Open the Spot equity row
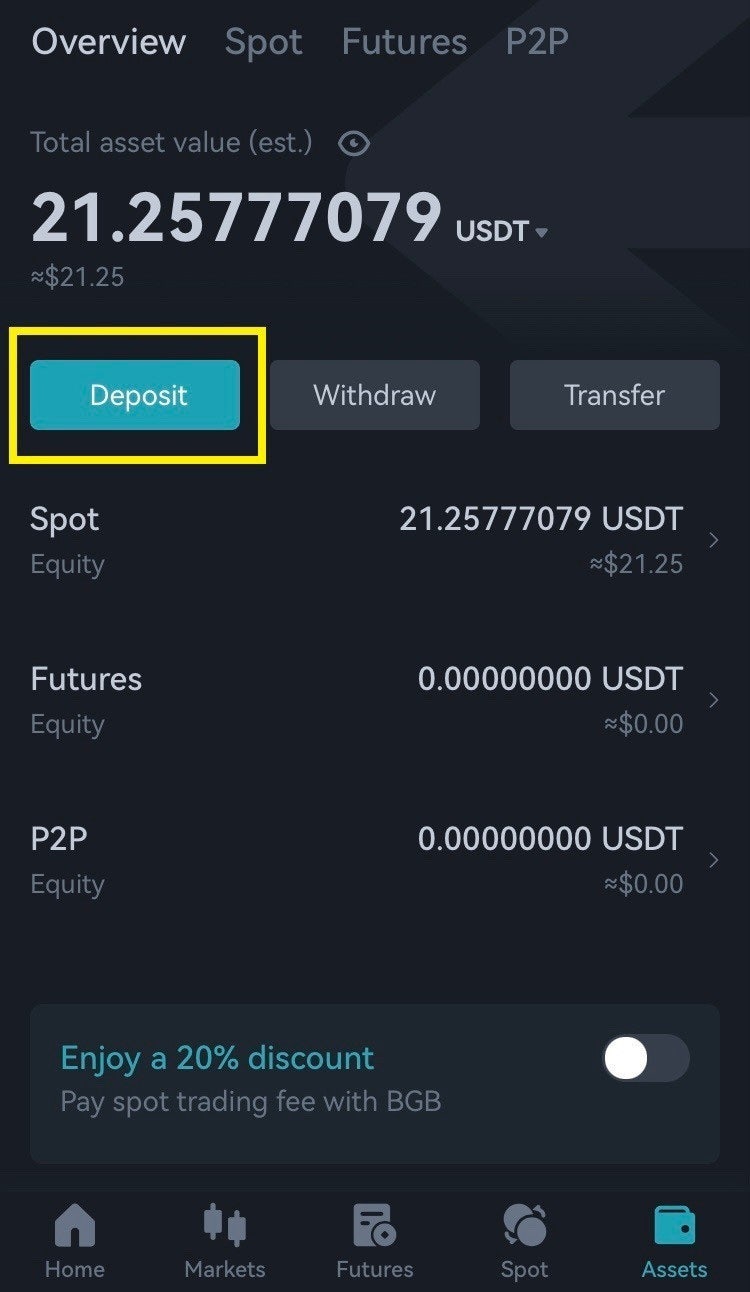Image resolution: width=750 pixels, height=1292 pixels. point(375,541)
